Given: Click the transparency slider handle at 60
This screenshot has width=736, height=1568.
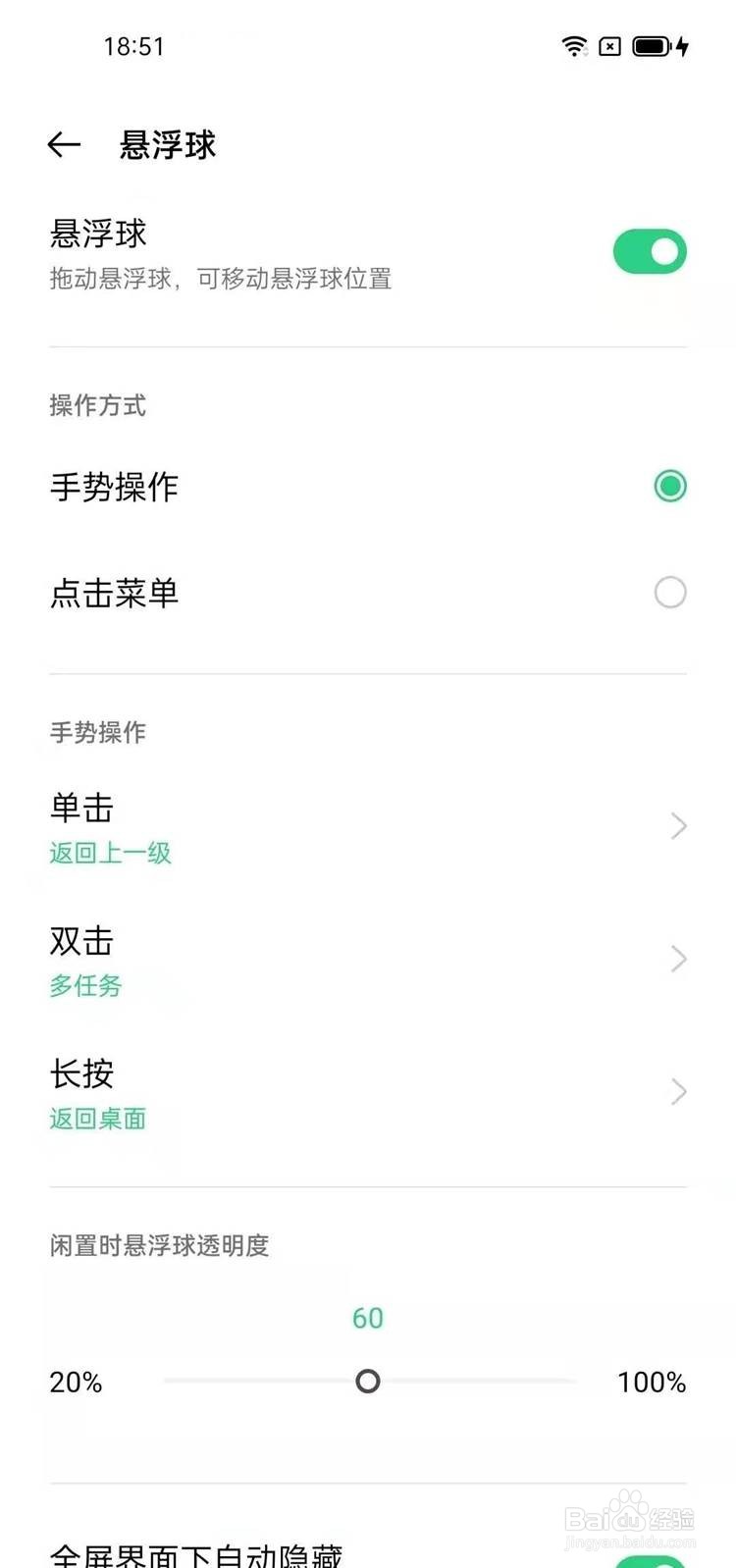Looking at the screenshot, I should pyautogui.click(x=367, y=1382).
